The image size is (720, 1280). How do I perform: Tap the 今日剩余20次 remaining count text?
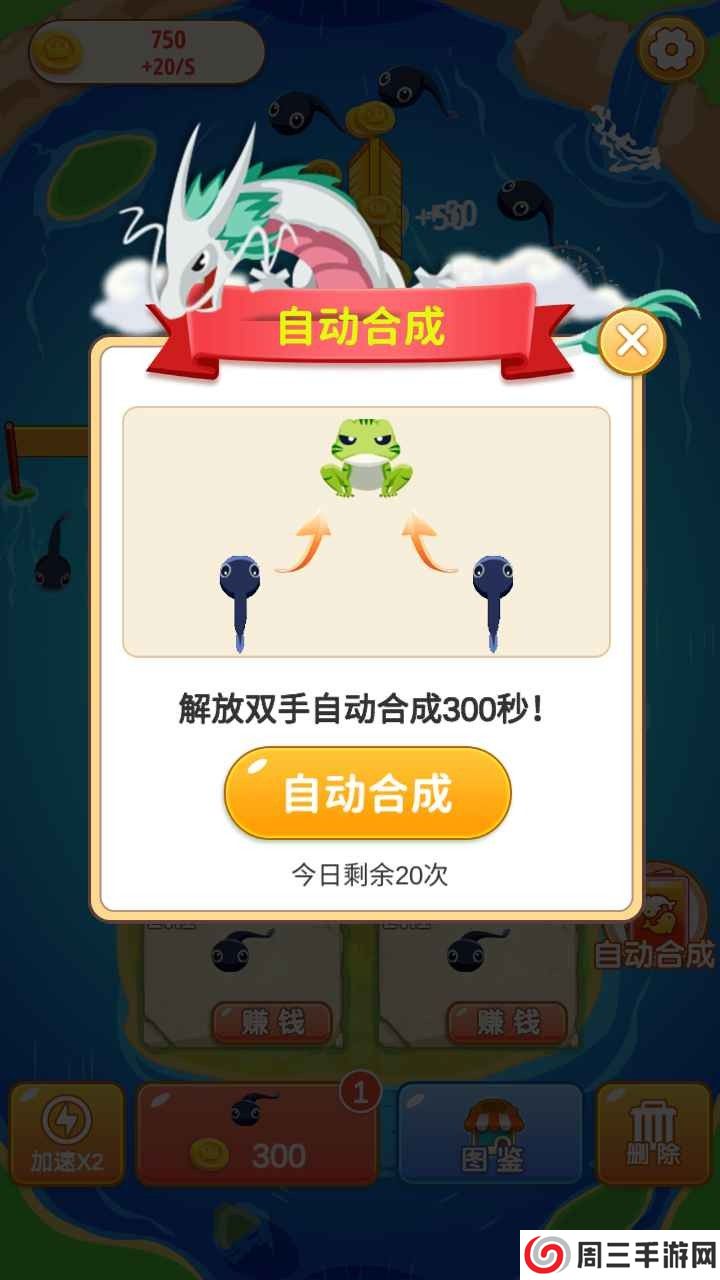point(367,874)
